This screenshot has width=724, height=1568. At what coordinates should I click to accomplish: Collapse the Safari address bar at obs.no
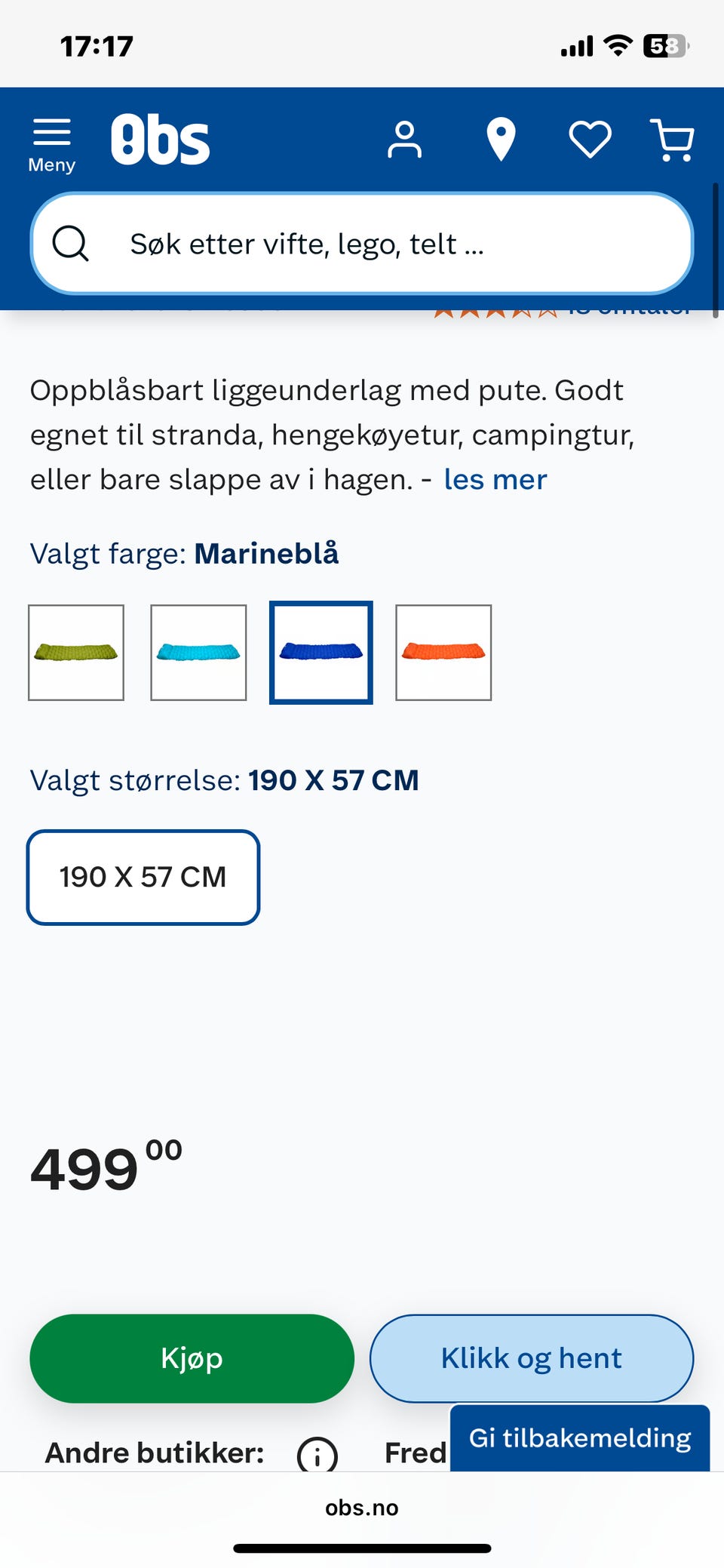click(x=362, y=1508)
